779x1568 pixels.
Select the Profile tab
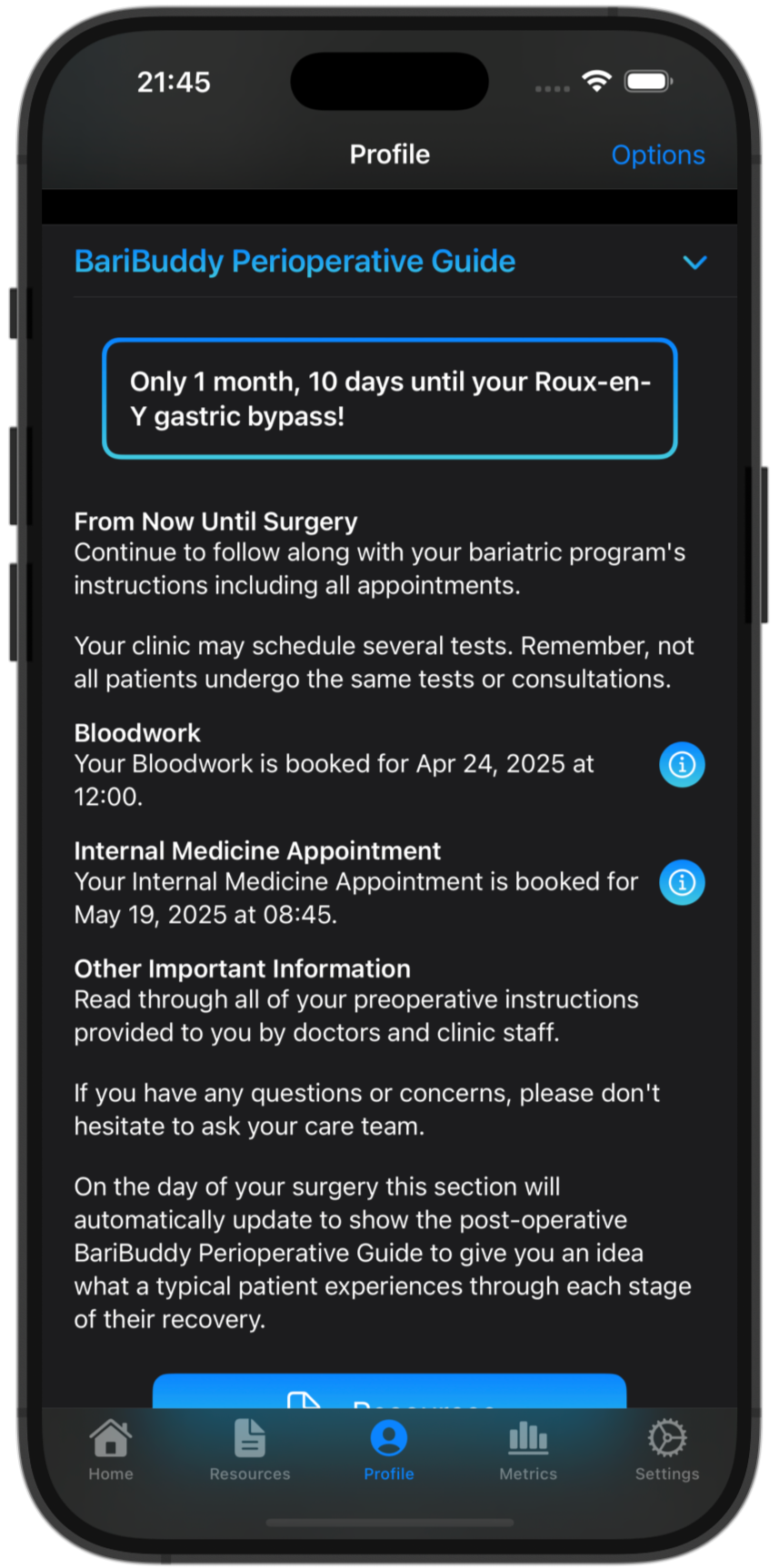(x=389, y=1450)
